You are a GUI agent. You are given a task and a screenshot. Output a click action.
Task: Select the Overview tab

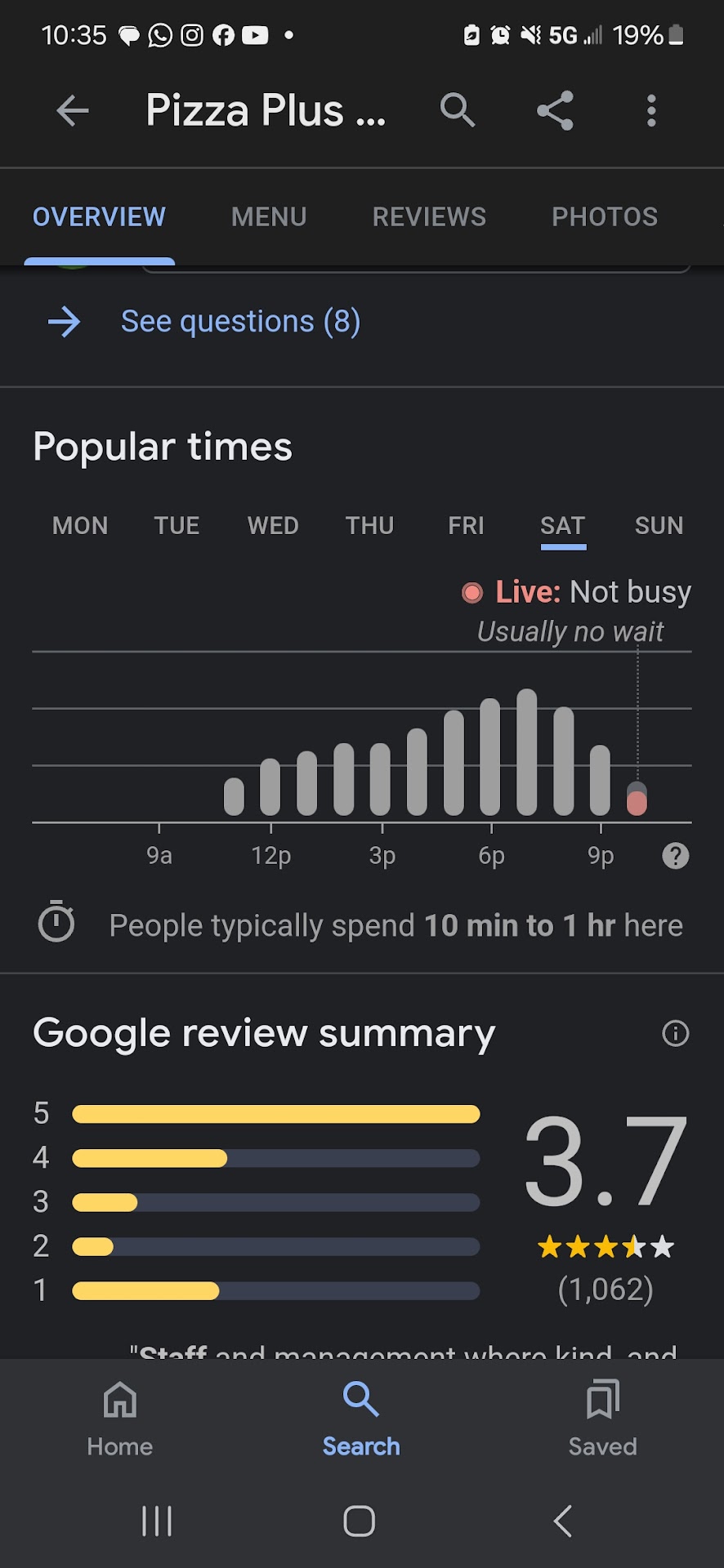99,216
